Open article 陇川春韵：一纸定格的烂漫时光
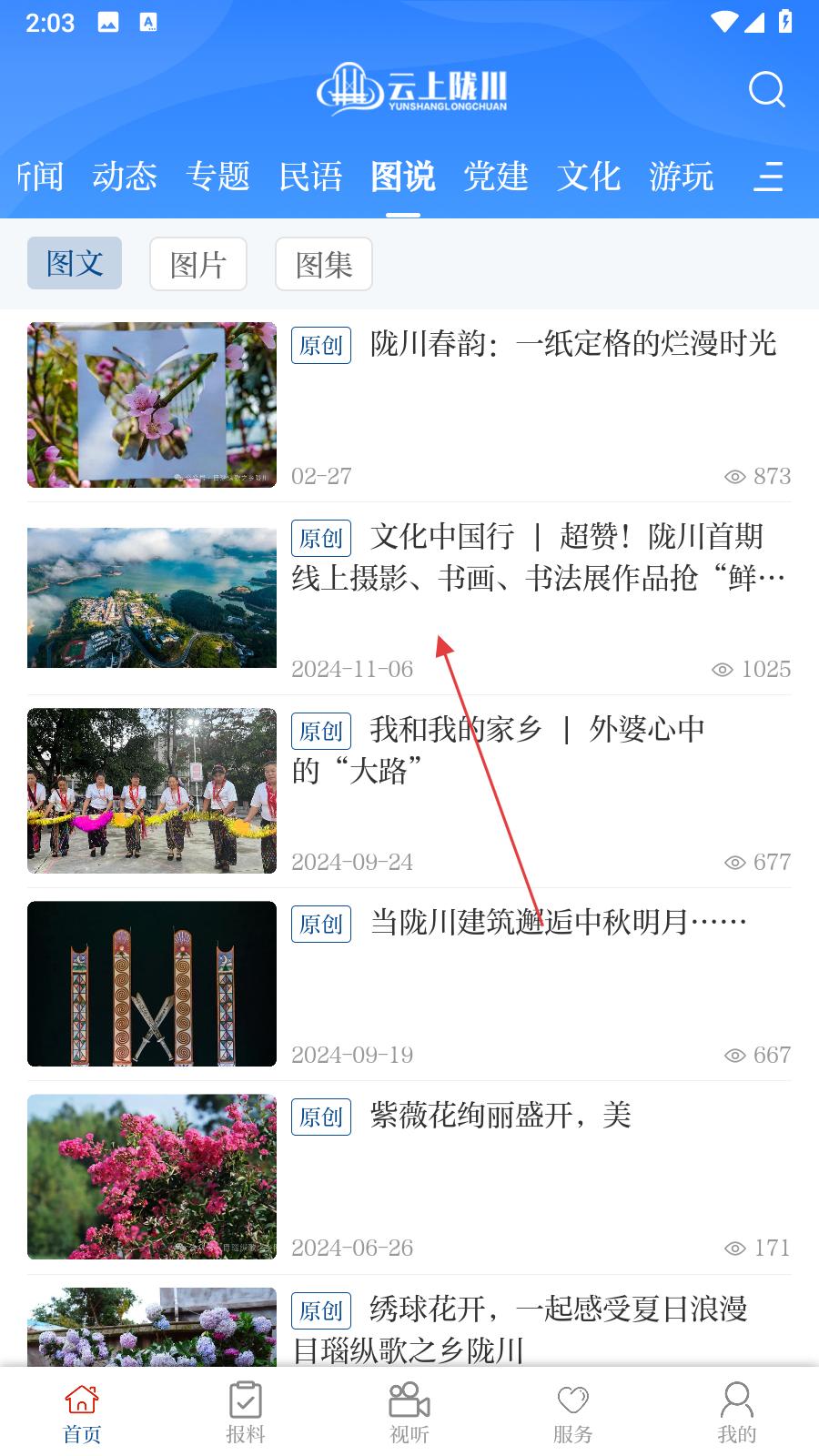This screenshot has height=1456, width=819. coord(409,405)
